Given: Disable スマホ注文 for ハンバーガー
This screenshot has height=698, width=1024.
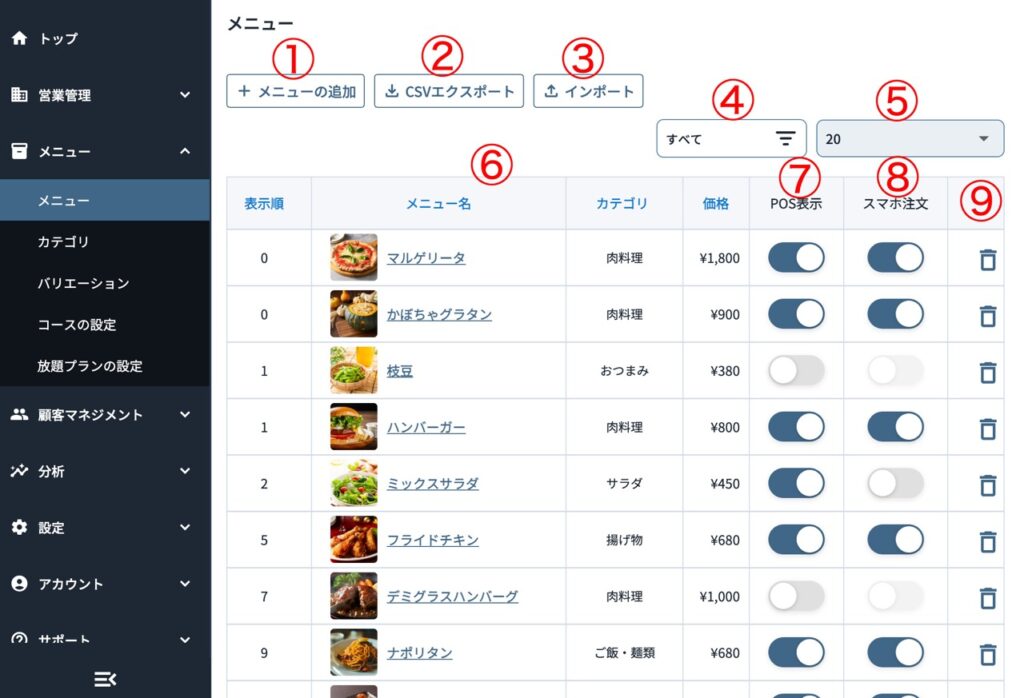Looking at the screenshot, I should coord(895,428).
